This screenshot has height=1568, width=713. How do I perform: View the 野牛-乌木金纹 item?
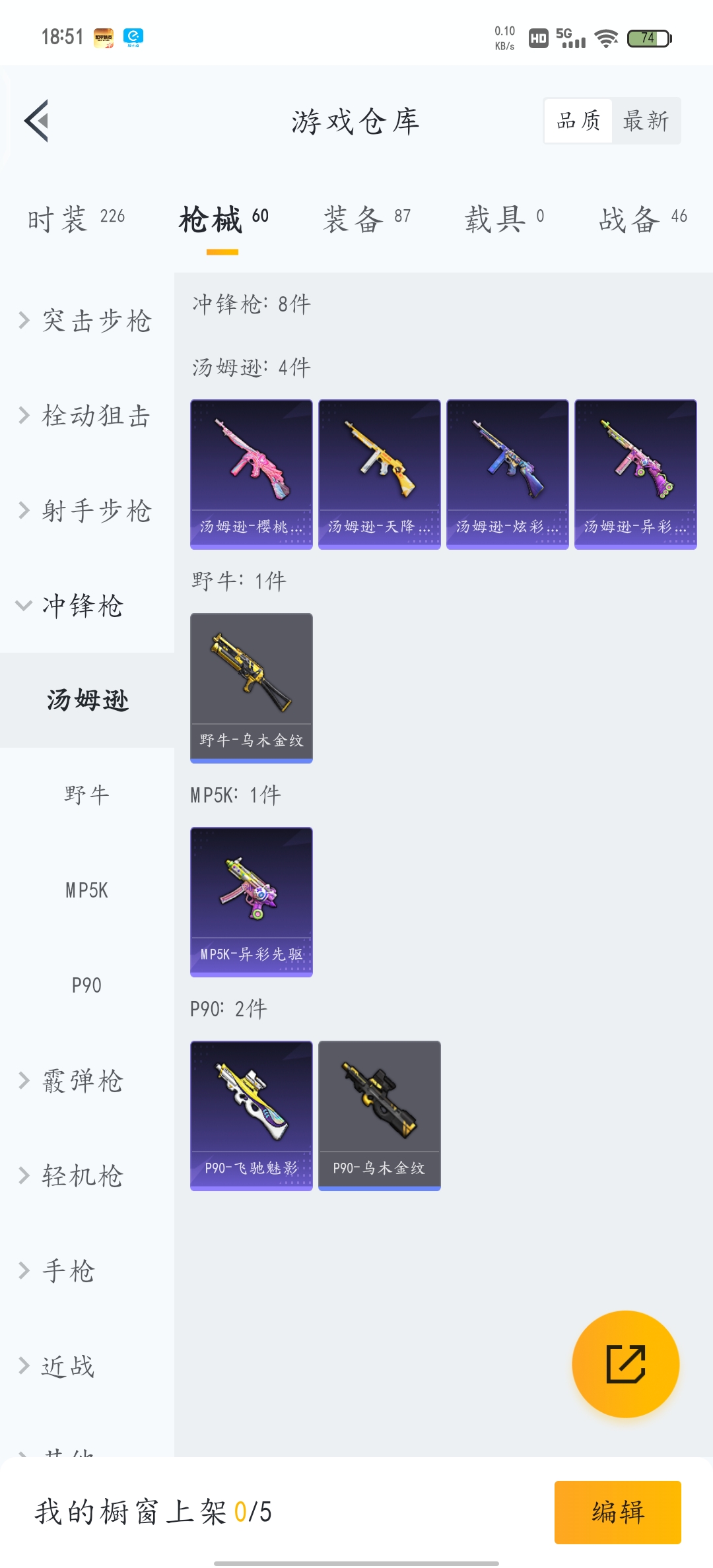[x=252, y=688]
